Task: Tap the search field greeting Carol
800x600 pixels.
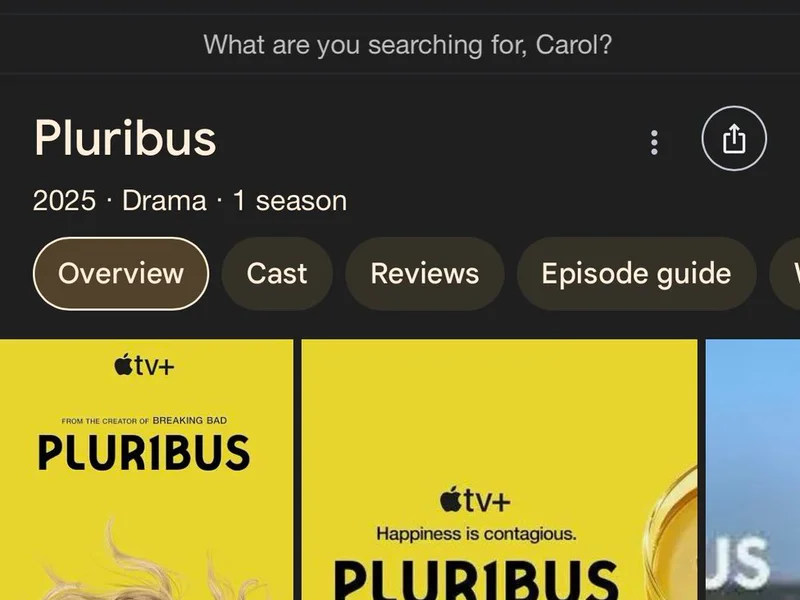Action: tap(407, 45)
